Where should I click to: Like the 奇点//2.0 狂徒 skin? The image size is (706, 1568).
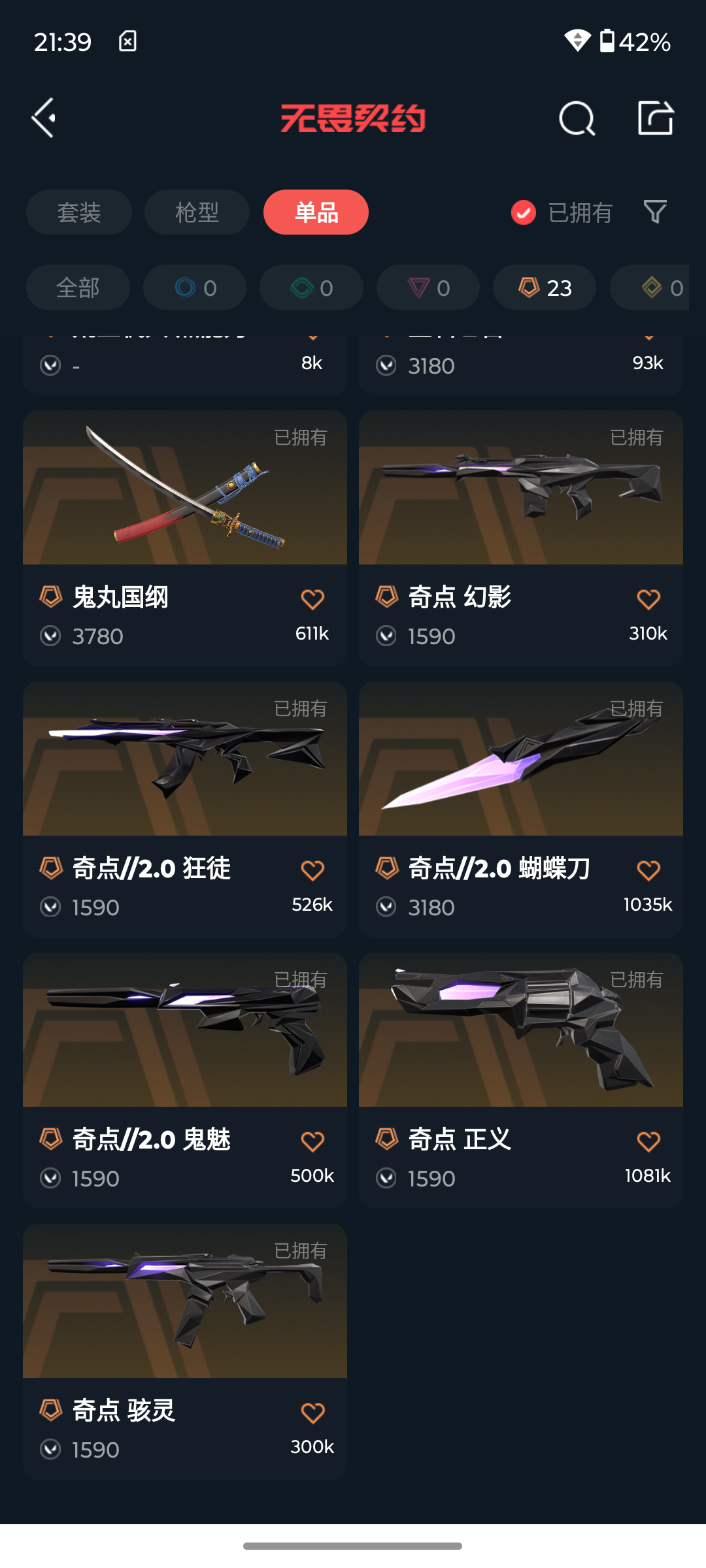coord(312,870)
